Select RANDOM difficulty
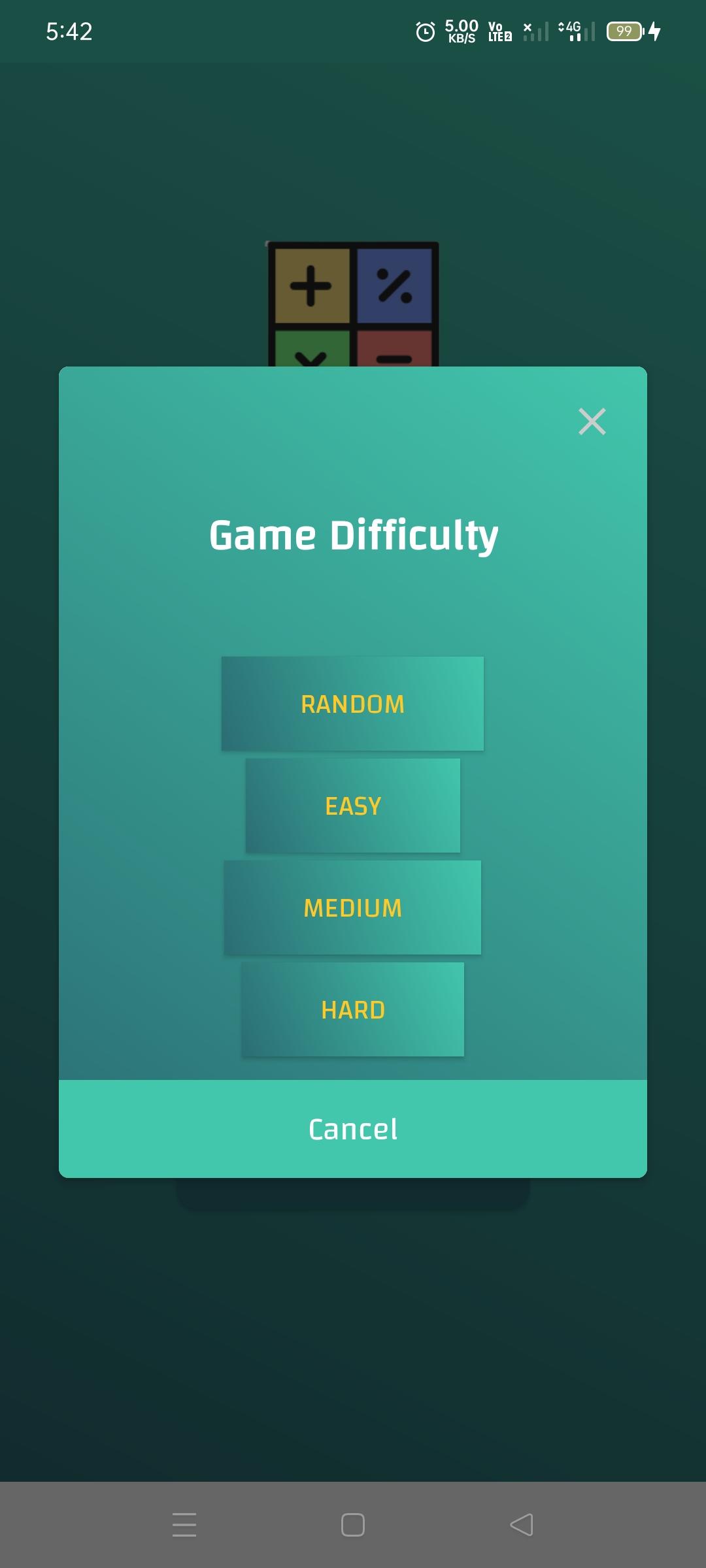Screen dimensions: 706x1568 352,704
